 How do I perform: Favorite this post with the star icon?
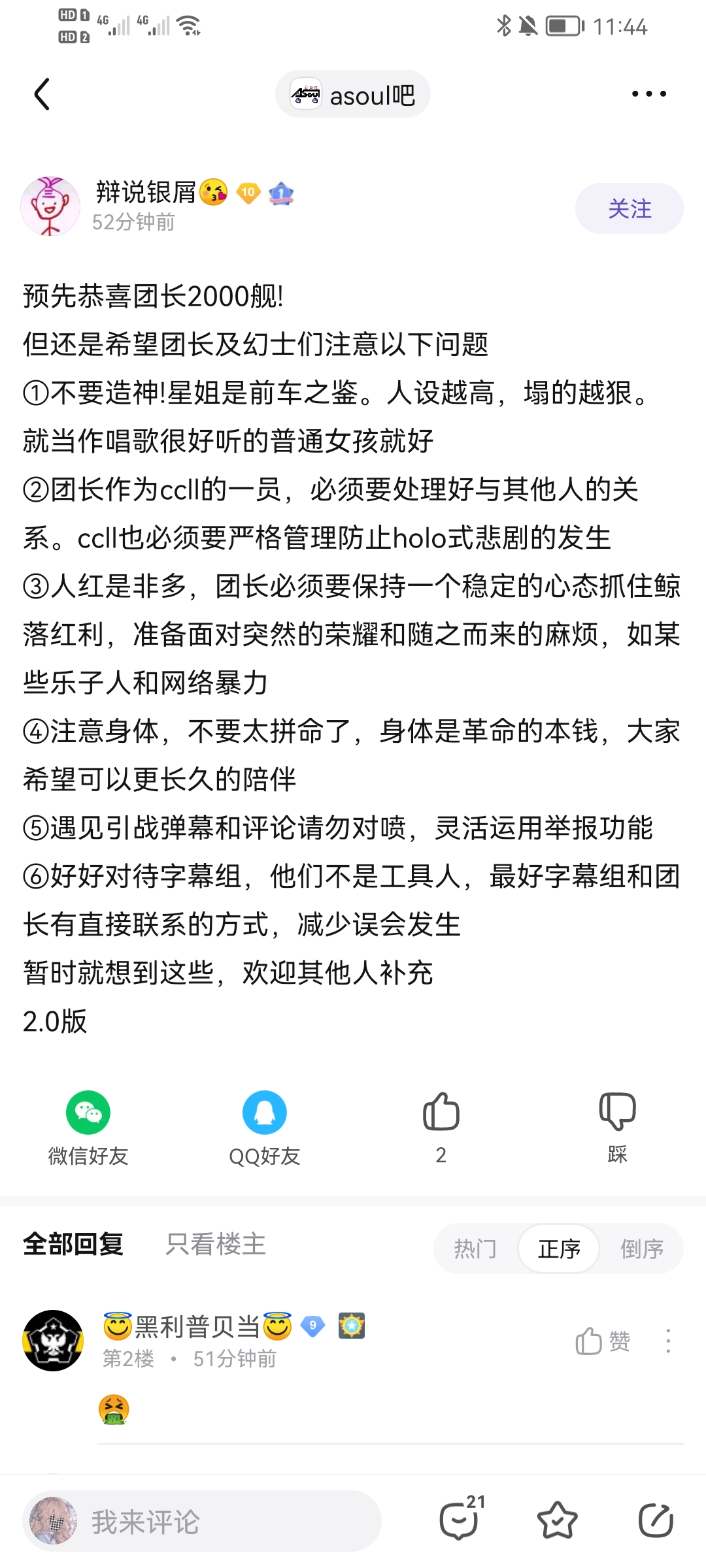558,1520
